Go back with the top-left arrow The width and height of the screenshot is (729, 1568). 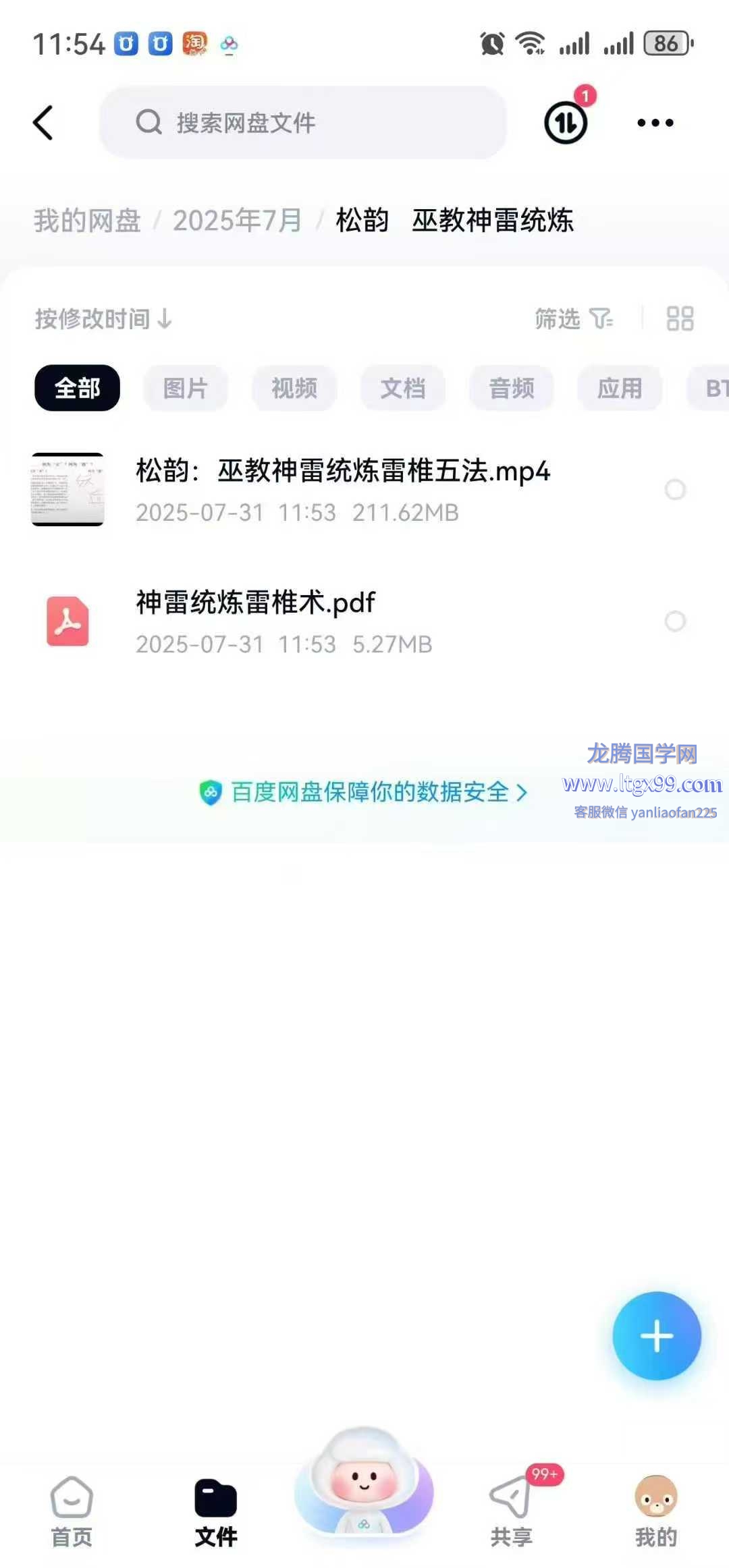coord(43,123)
